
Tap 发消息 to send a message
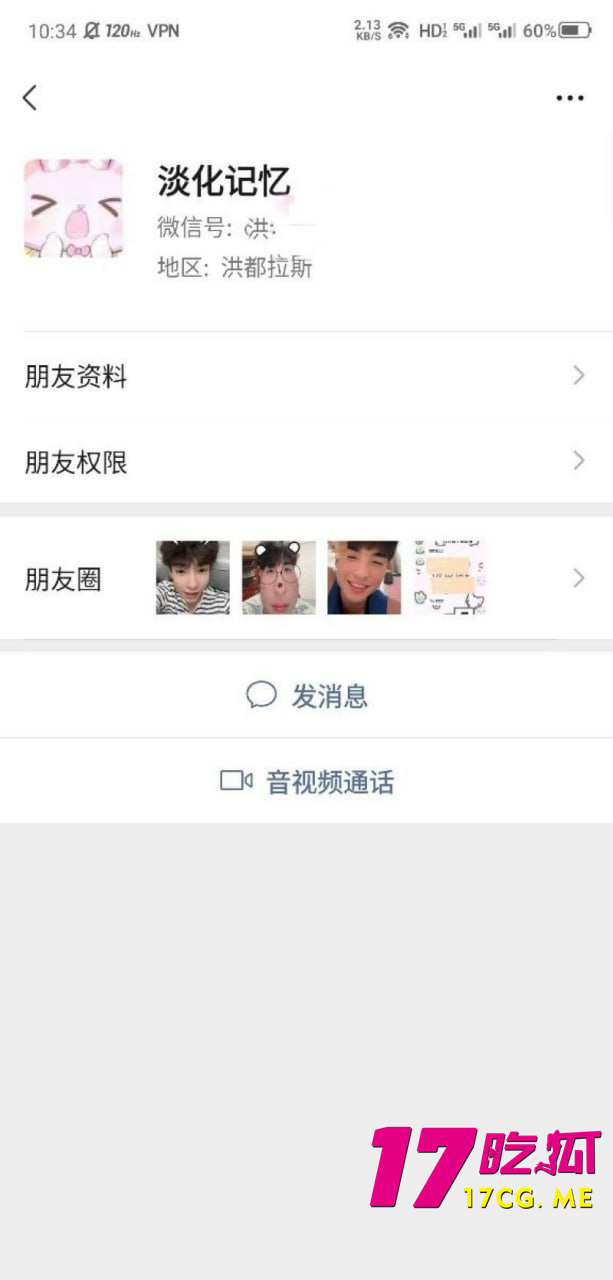coord(306,696)
